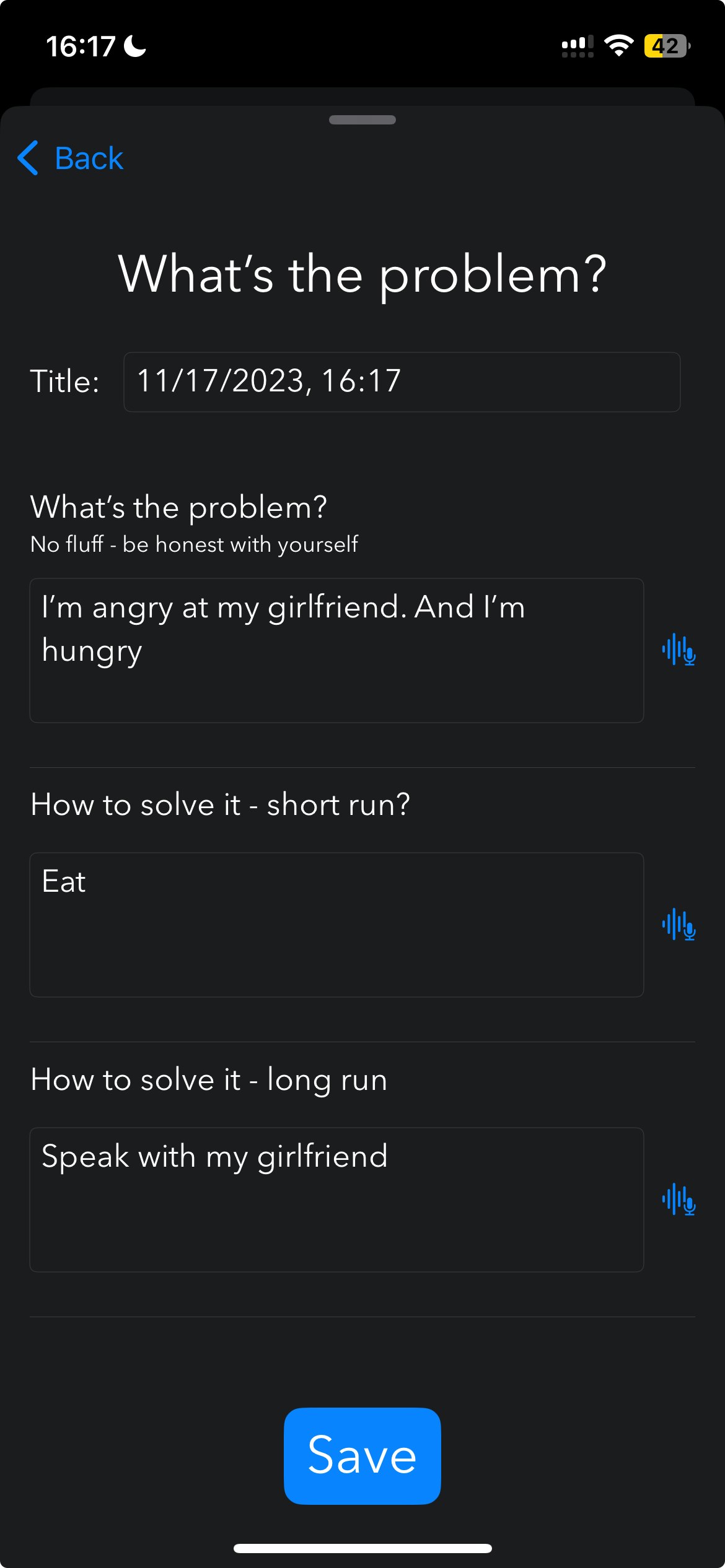The height and width of the screenshot is (1568, 725).
Task: Go back using the Back button
Action: 71,158
